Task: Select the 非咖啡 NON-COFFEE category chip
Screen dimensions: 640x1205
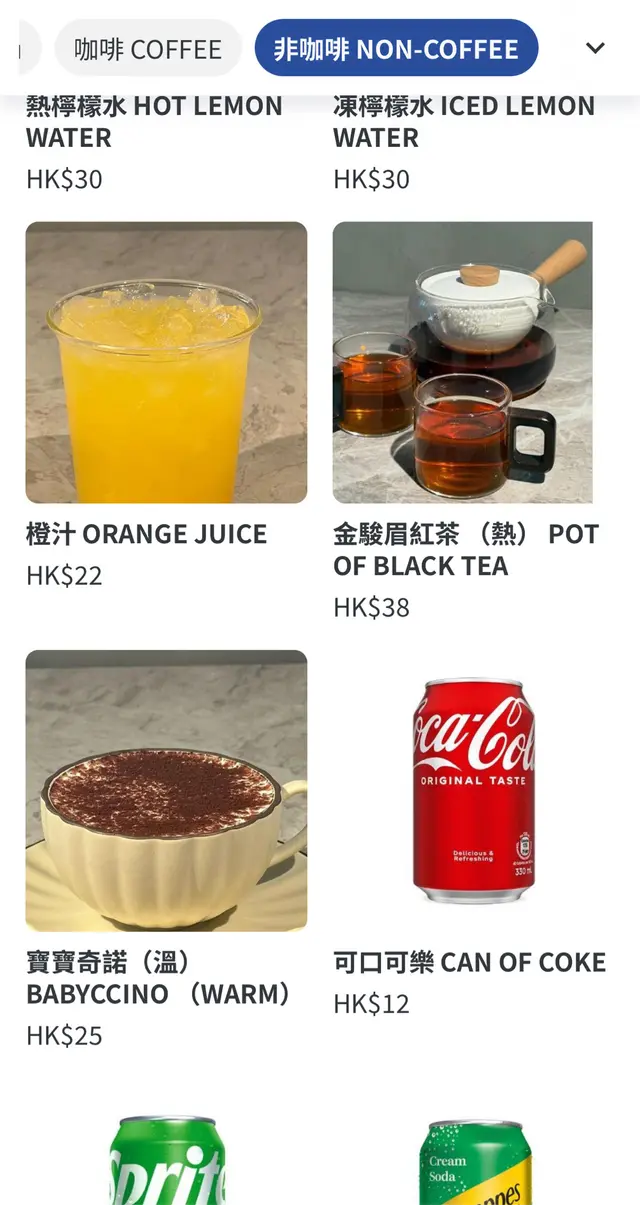Action: click(x=396, y=49)
